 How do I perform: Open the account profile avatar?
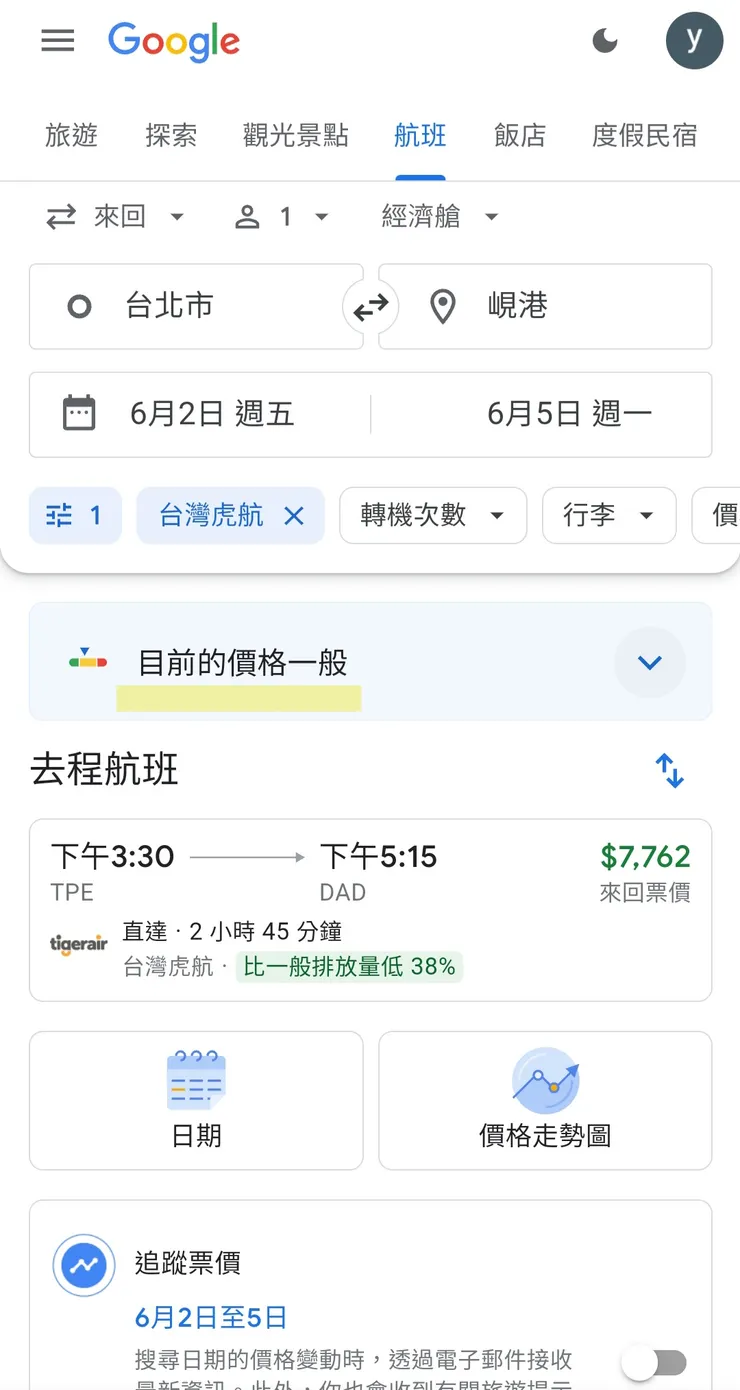coord(694,41)
